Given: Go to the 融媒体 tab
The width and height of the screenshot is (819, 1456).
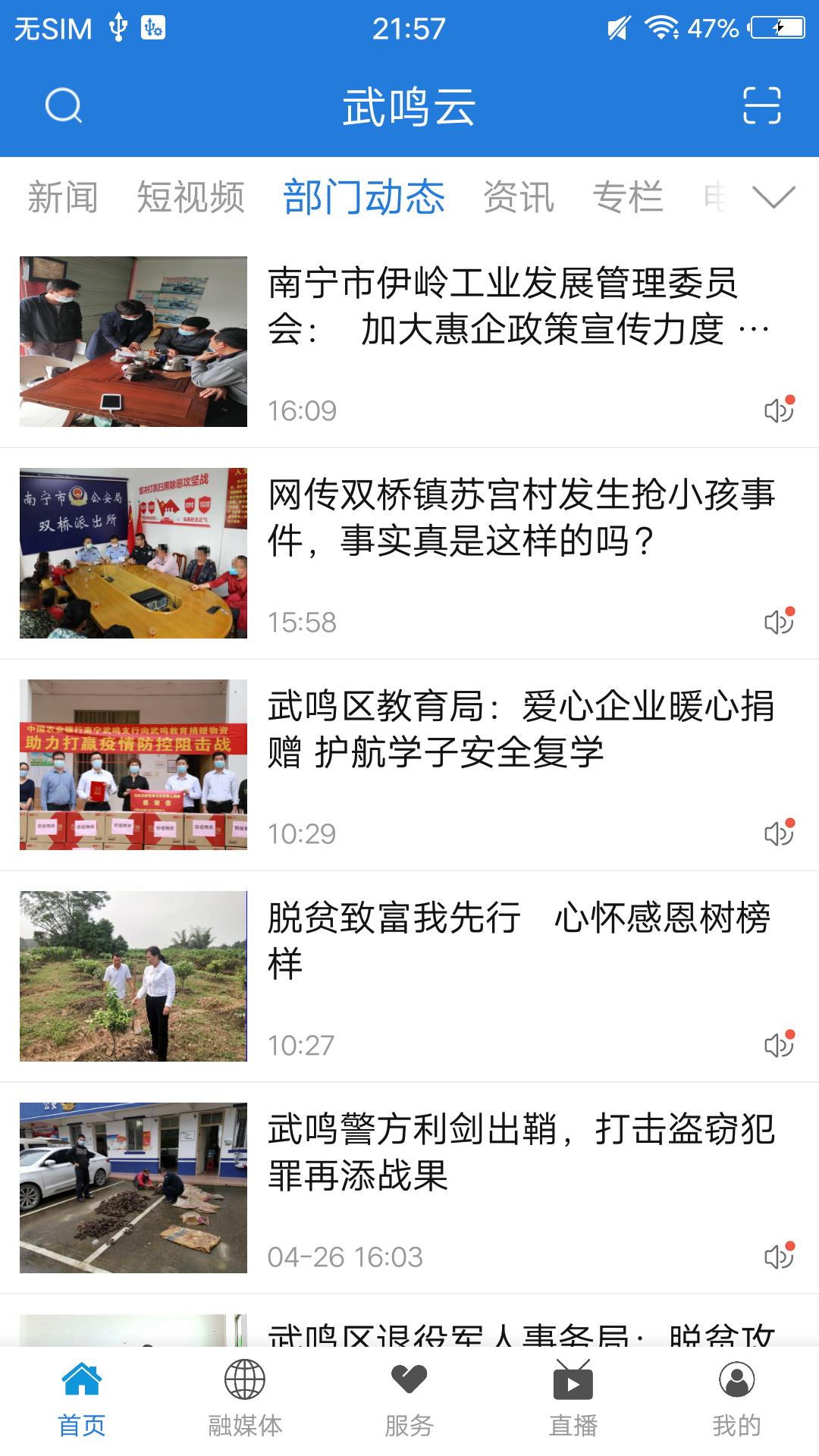Looking at the screenshot, I should (x=245, y=1401).
